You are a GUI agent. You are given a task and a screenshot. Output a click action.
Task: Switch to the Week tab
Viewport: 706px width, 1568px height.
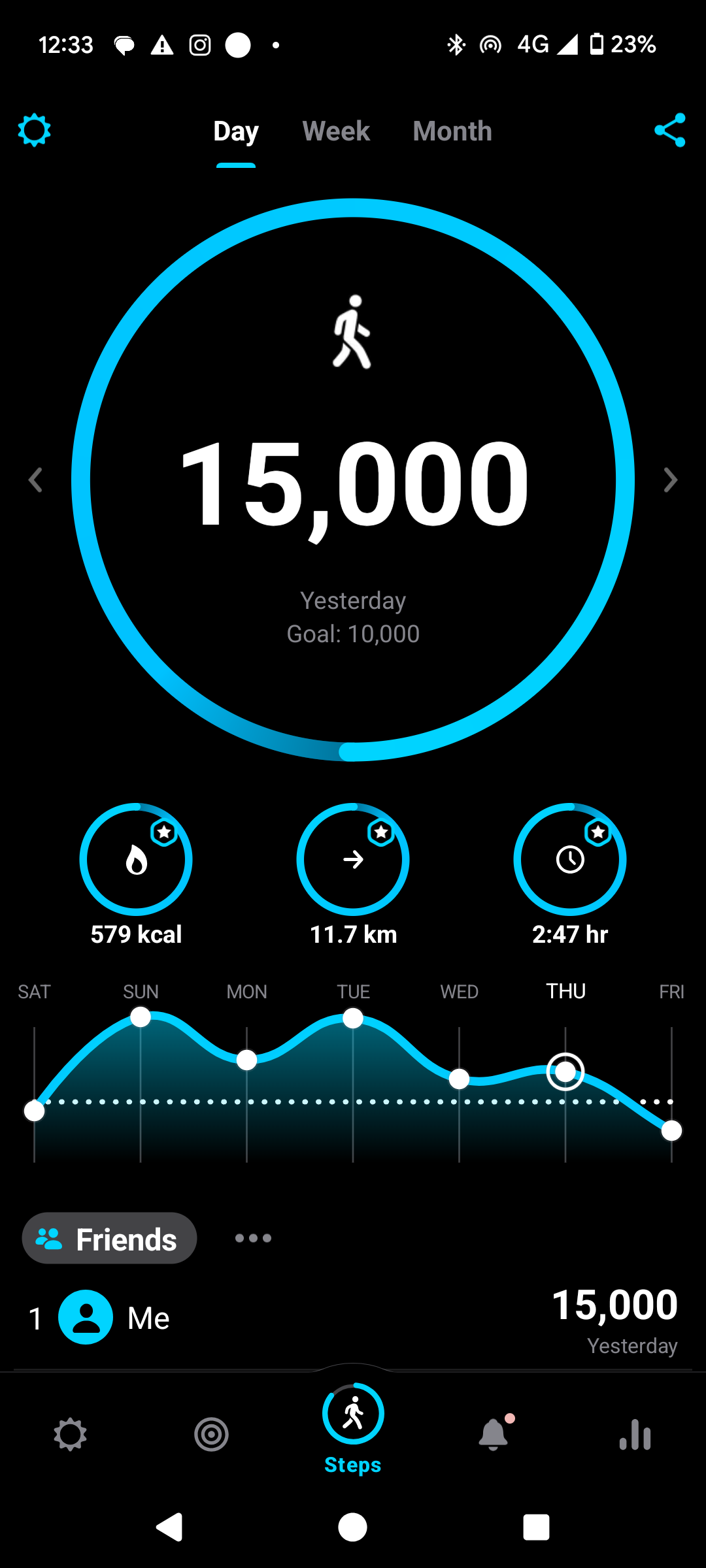click(336, 131)
